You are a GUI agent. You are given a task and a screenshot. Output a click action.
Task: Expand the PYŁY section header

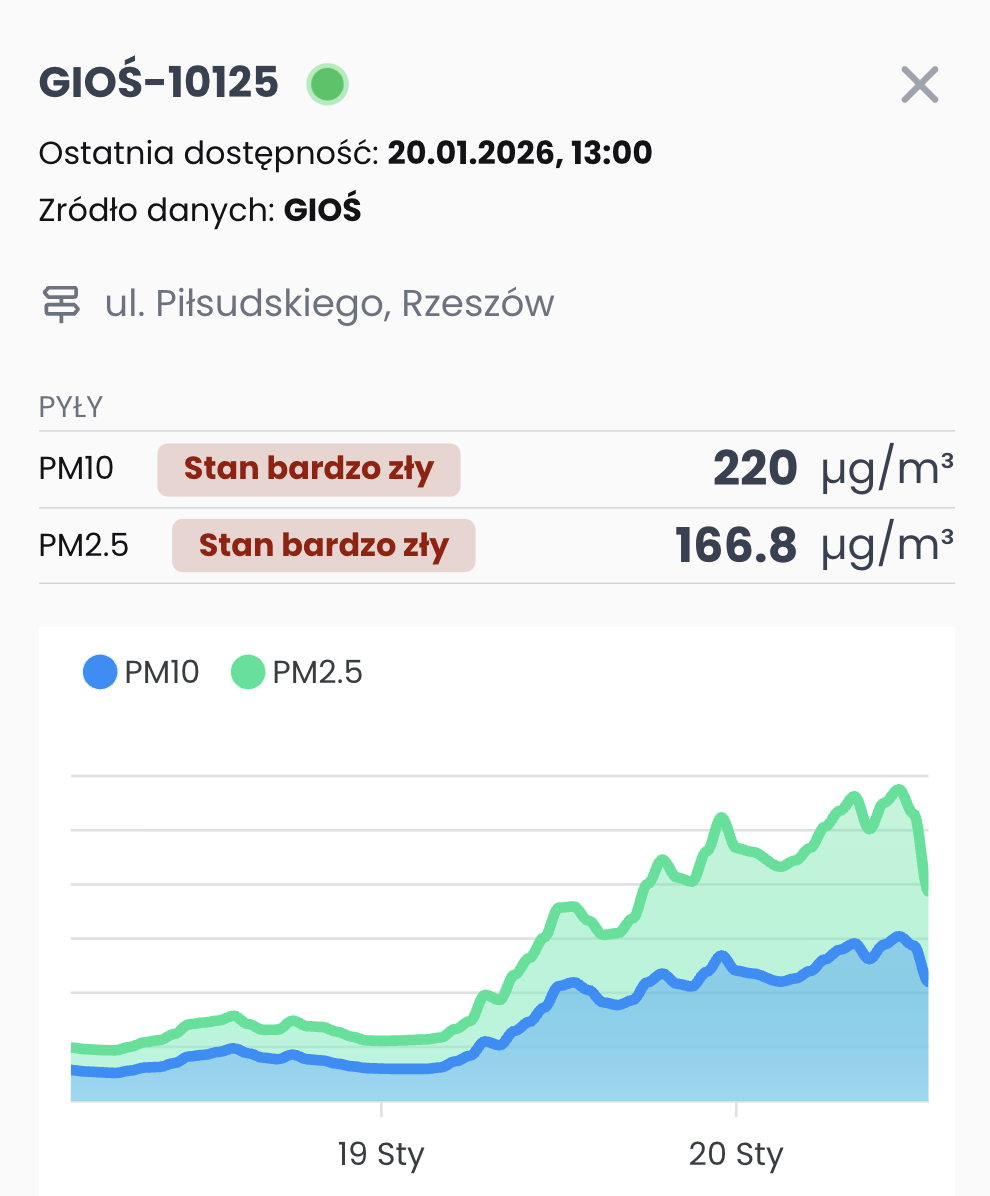tap(69, 407)
